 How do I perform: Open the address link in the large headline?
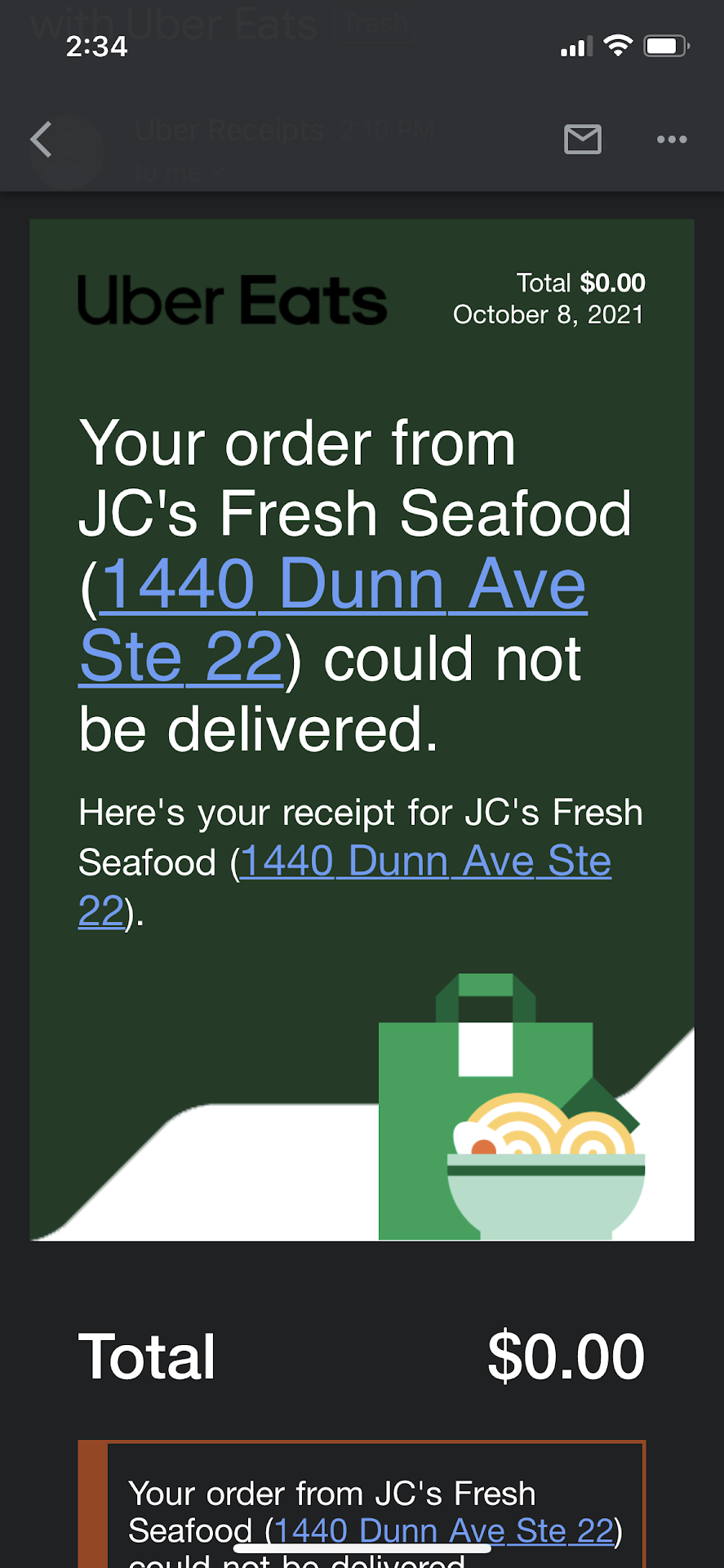pos(341,586)
